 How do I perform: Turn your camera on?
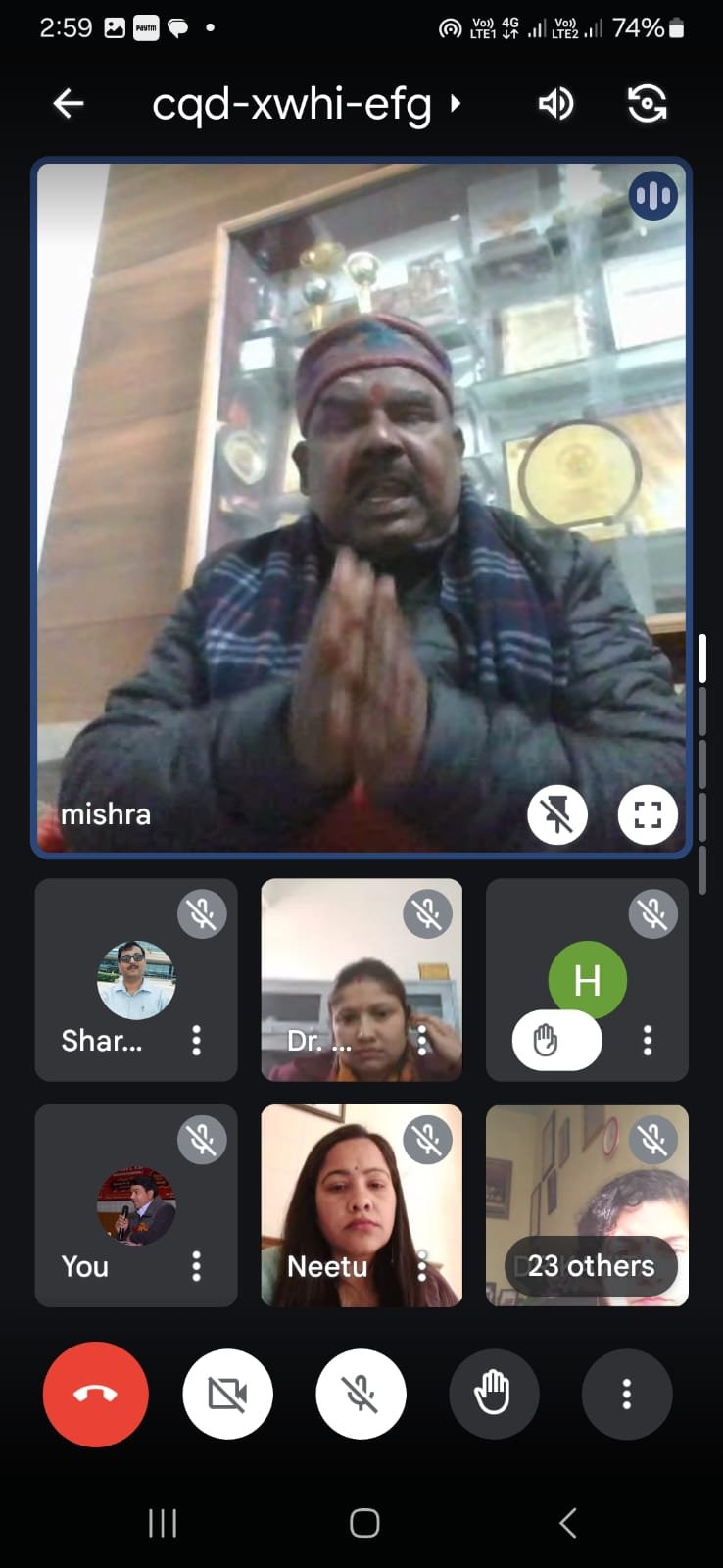click(x=228, y=1394)
